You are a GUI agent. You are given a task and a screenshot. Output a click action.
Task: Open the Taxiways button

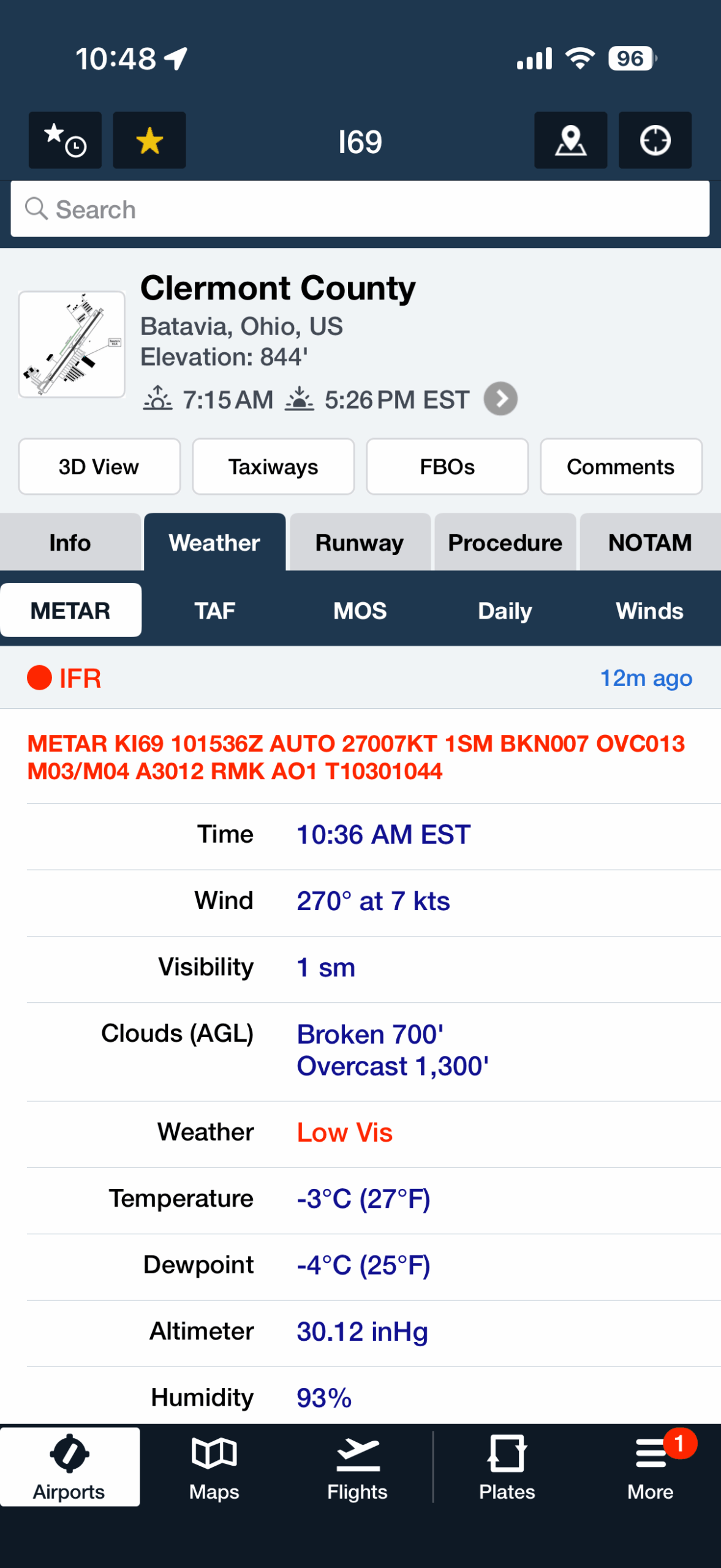click(x=273, y=467)
